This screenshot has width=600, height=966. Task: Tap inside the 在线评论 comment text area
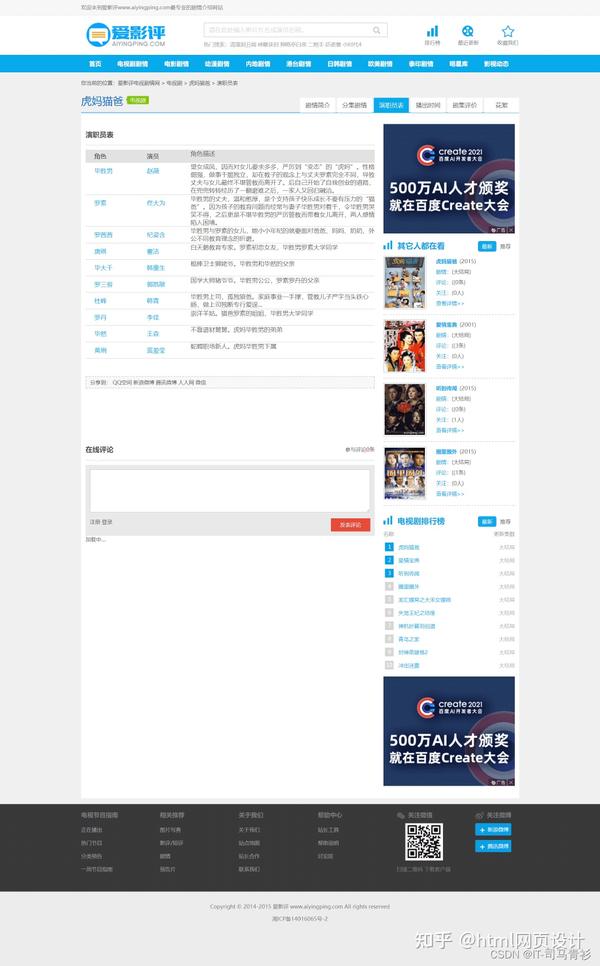coord(230,490)
